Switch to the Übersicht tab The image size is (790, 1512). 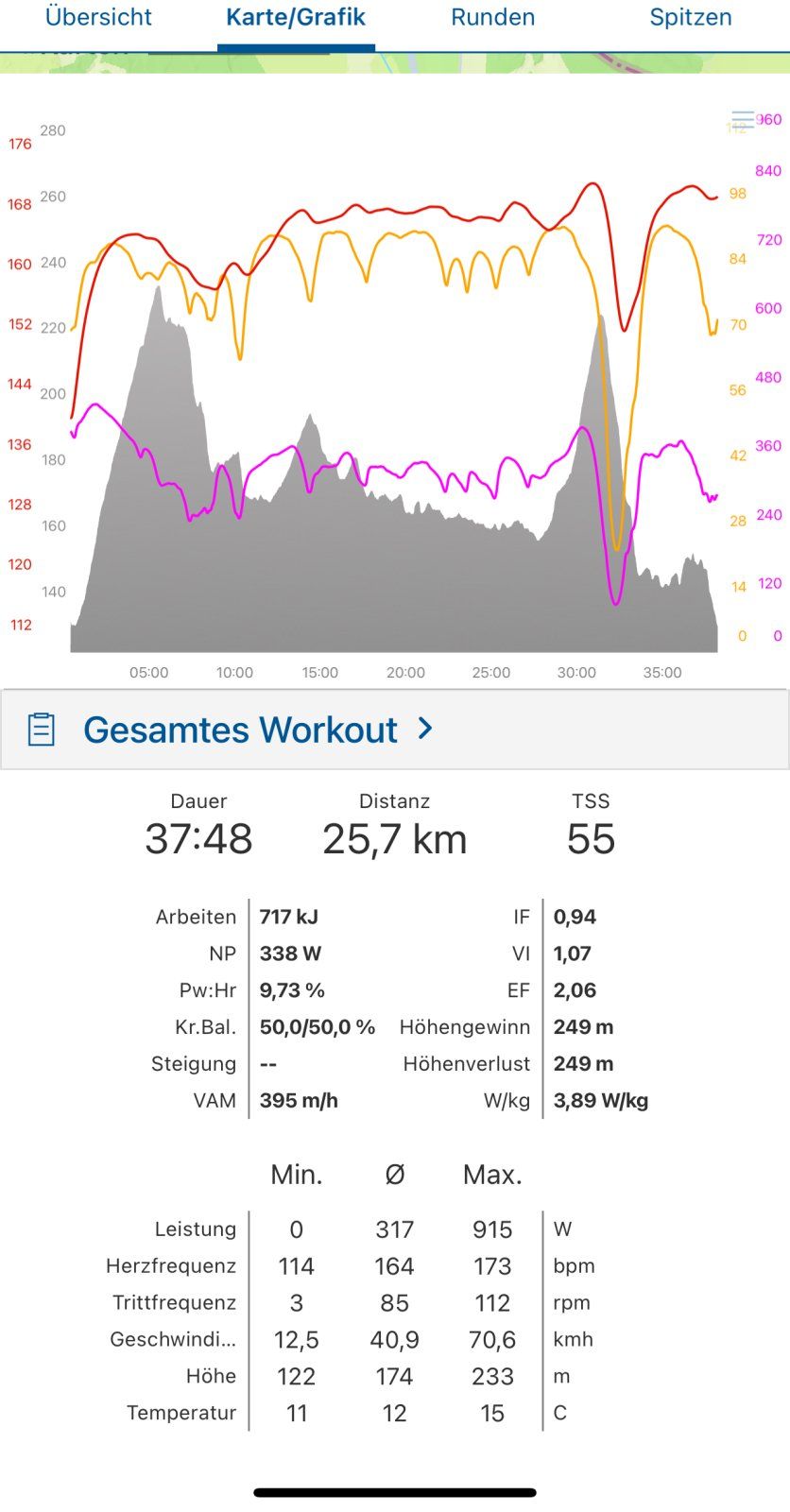pos(98,17)
